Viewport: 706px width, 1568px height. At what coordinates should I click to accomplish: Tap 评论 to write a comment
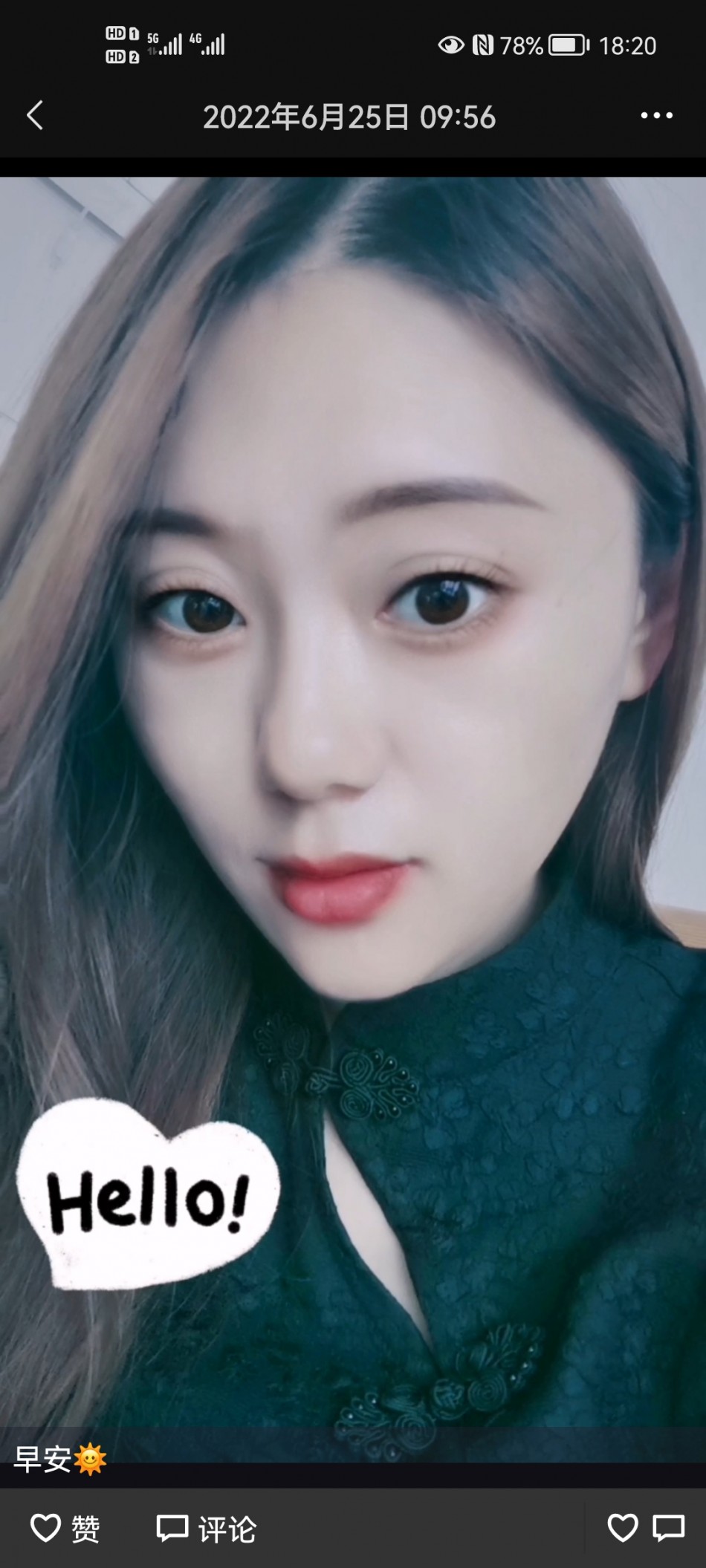point(207,1529)
